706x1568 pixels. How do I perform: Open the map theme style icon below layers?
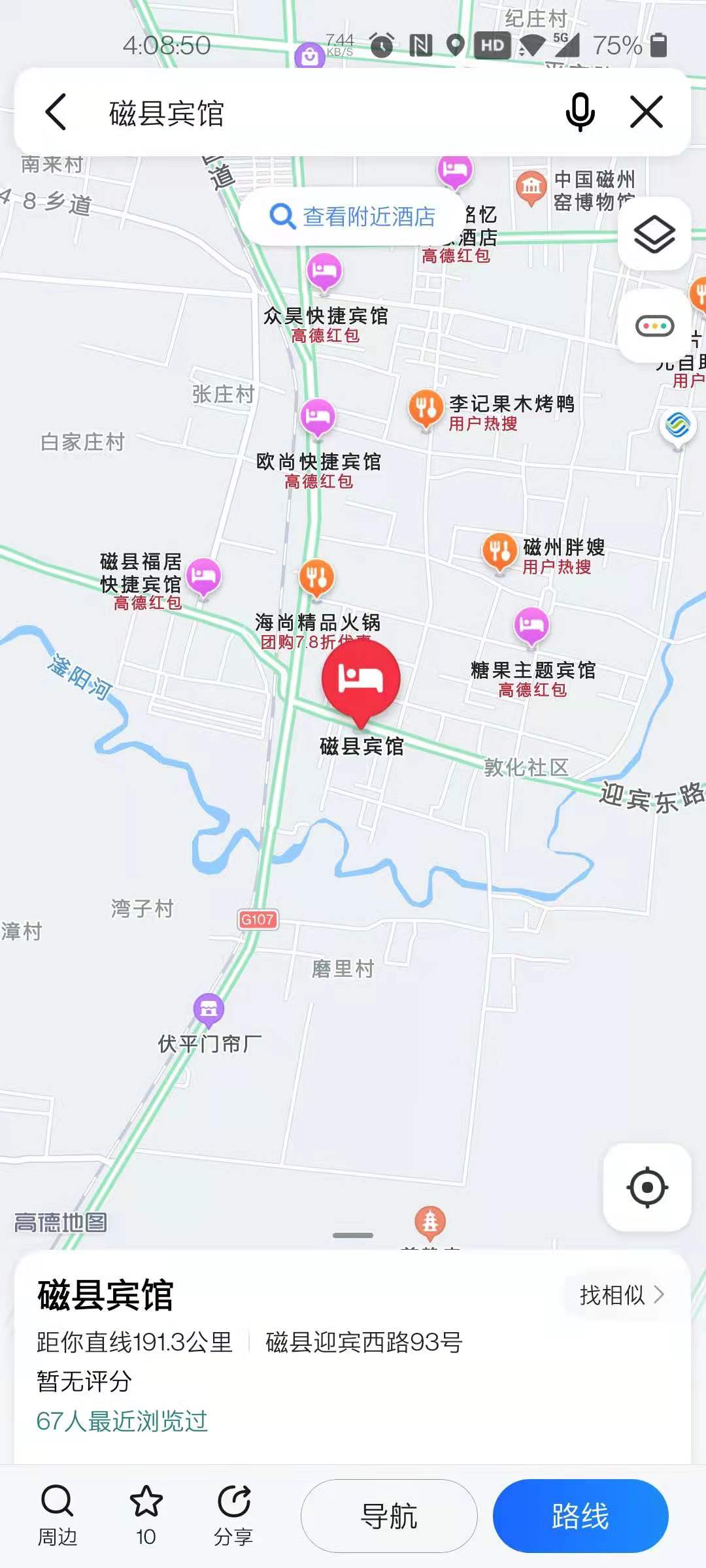coord(654,323)
